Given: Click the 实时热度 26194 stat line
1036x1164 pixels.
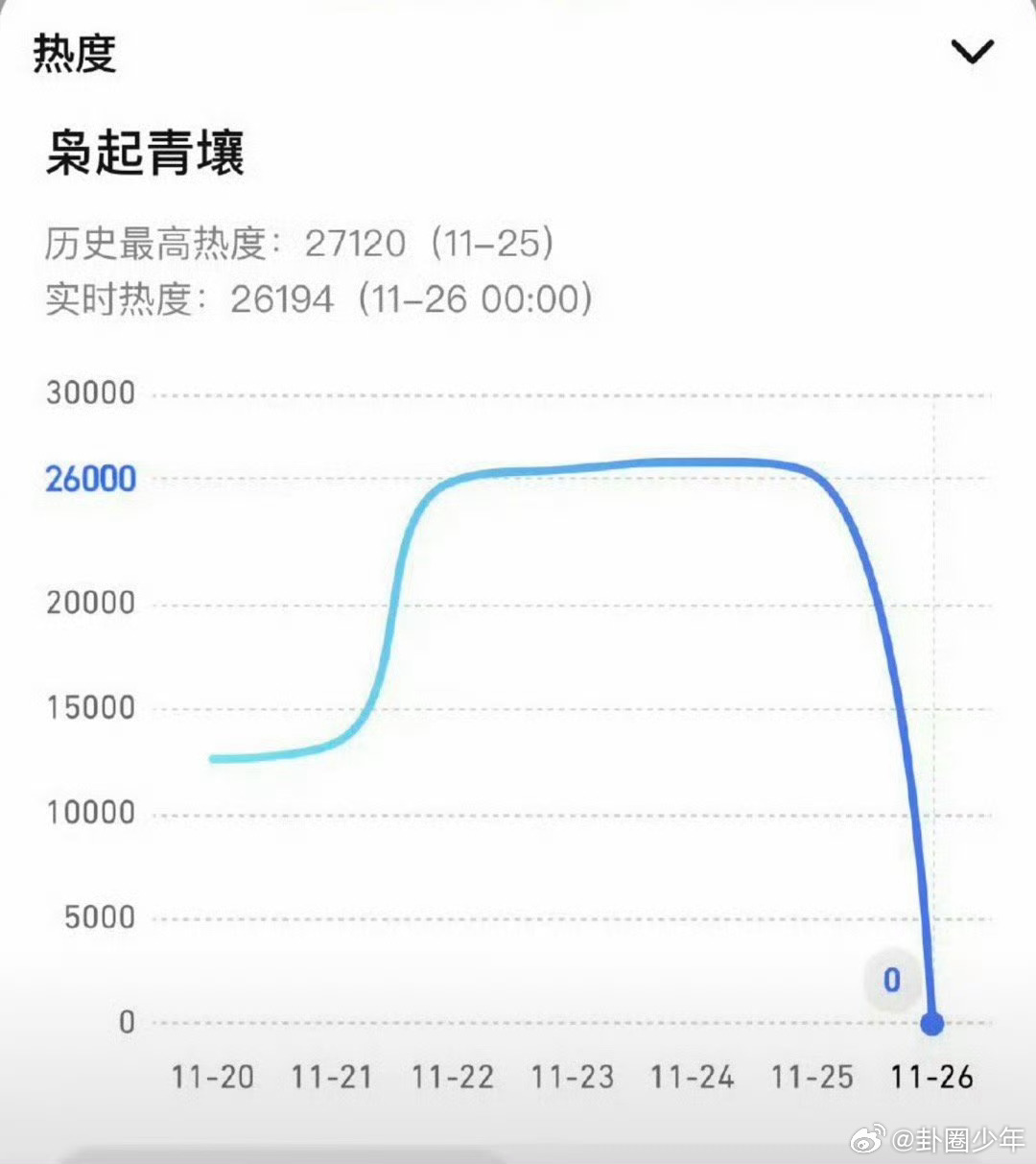Looking at the screenshot, I should pyautogui.click(x=317, y=299).
